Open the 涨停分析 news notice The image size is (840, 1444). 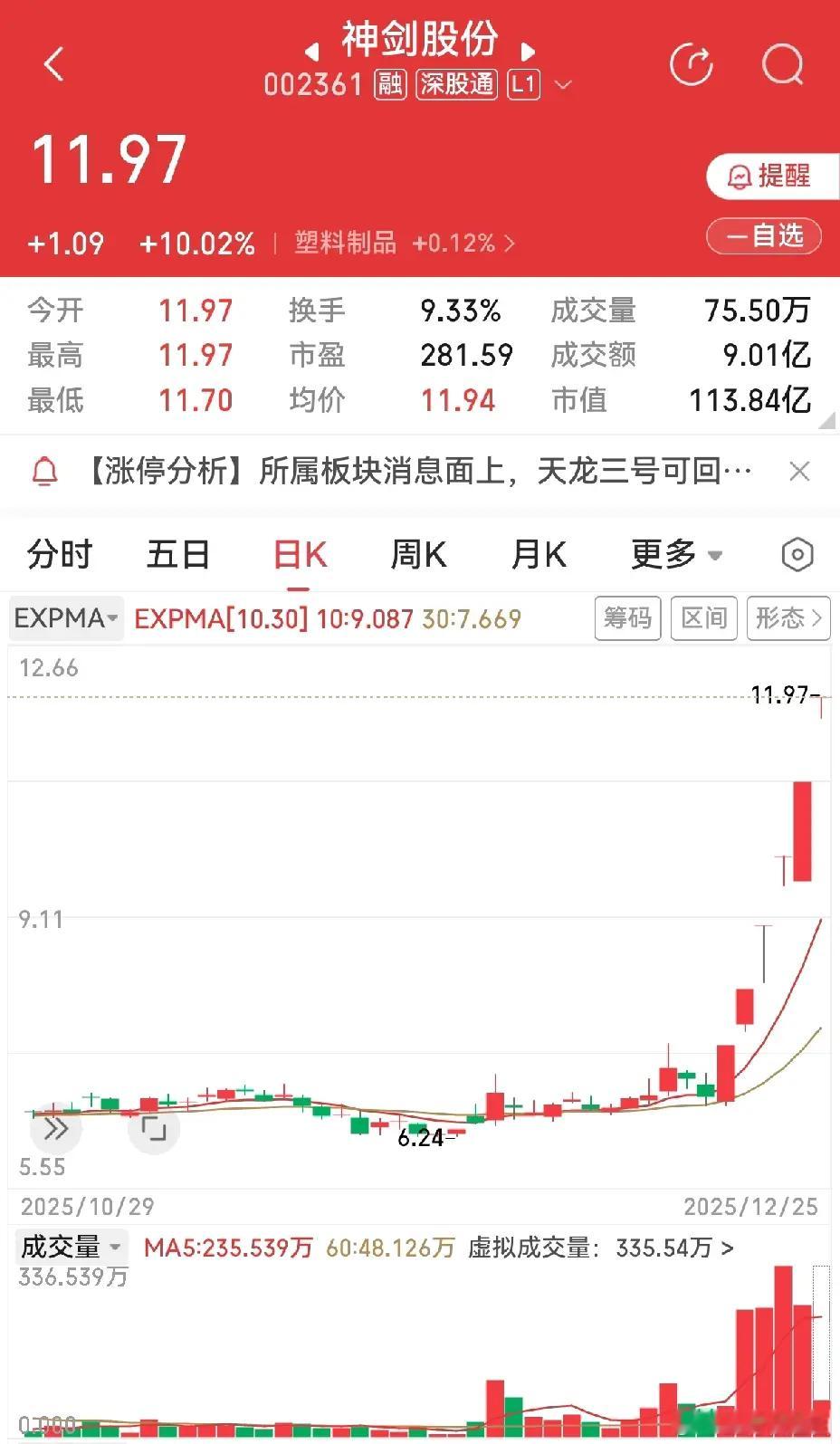(x=416, y=471)
